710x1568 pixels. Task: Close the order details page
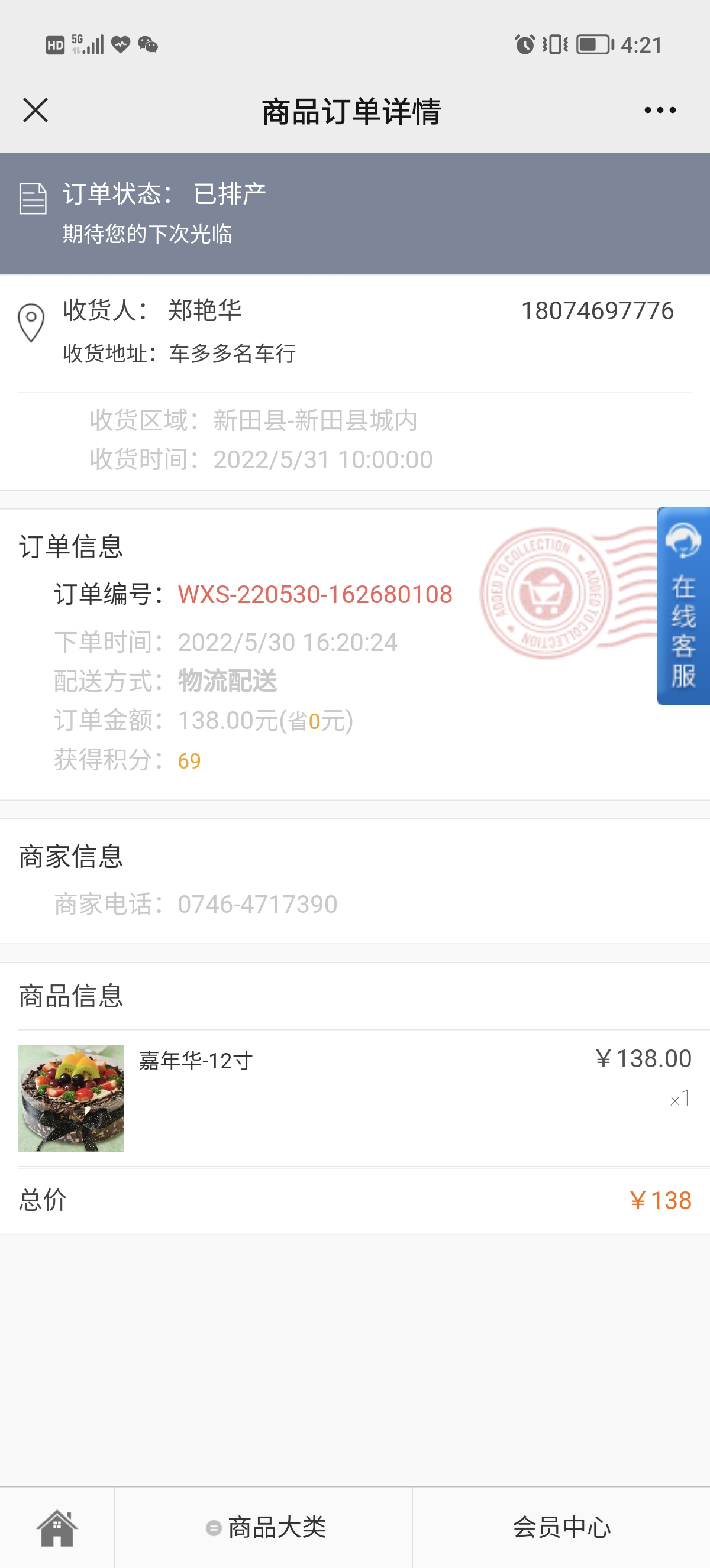pos(35,110)
